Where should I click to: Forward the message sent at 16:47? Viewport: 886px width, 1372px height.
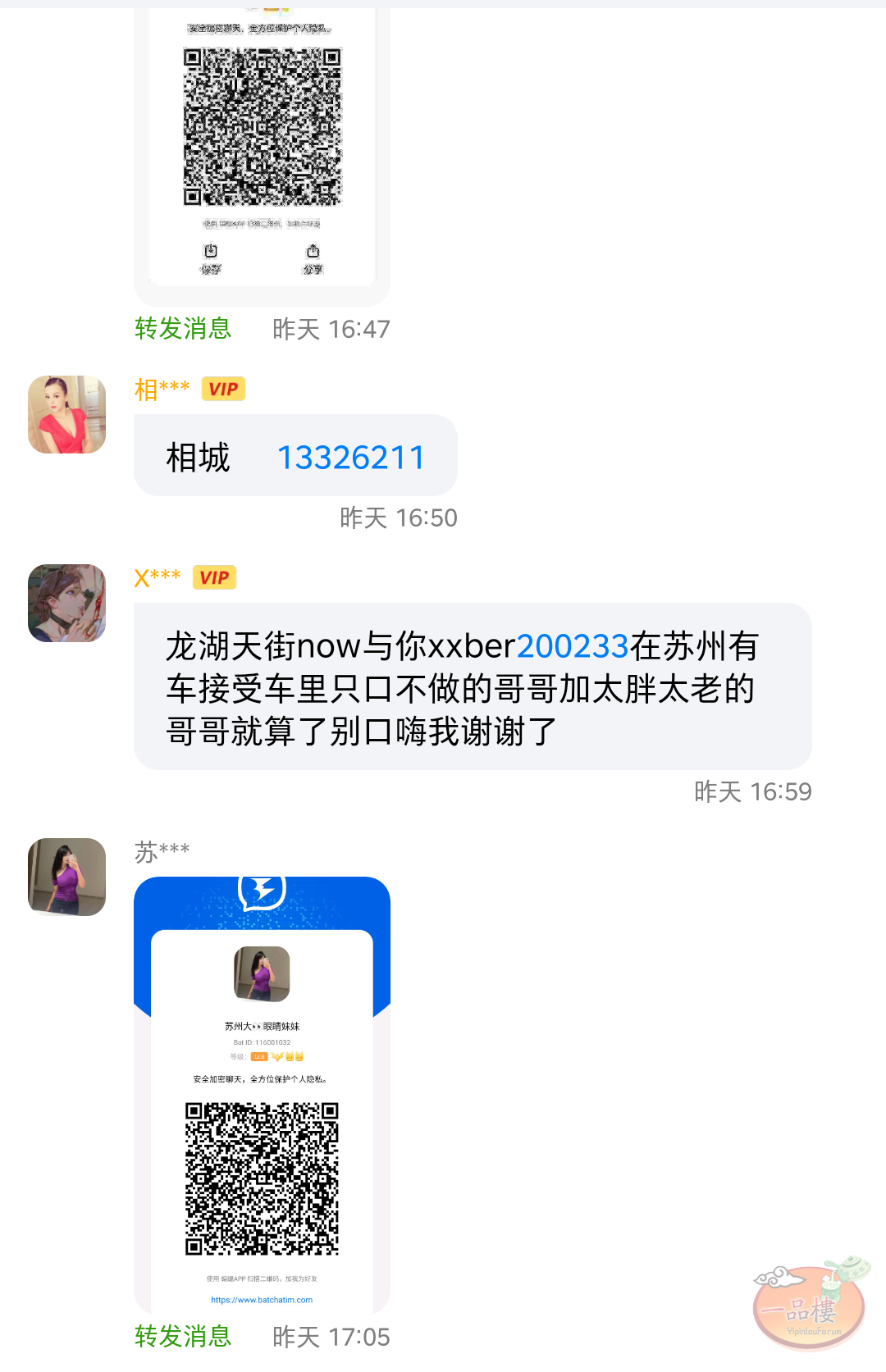tap(183, 329)
